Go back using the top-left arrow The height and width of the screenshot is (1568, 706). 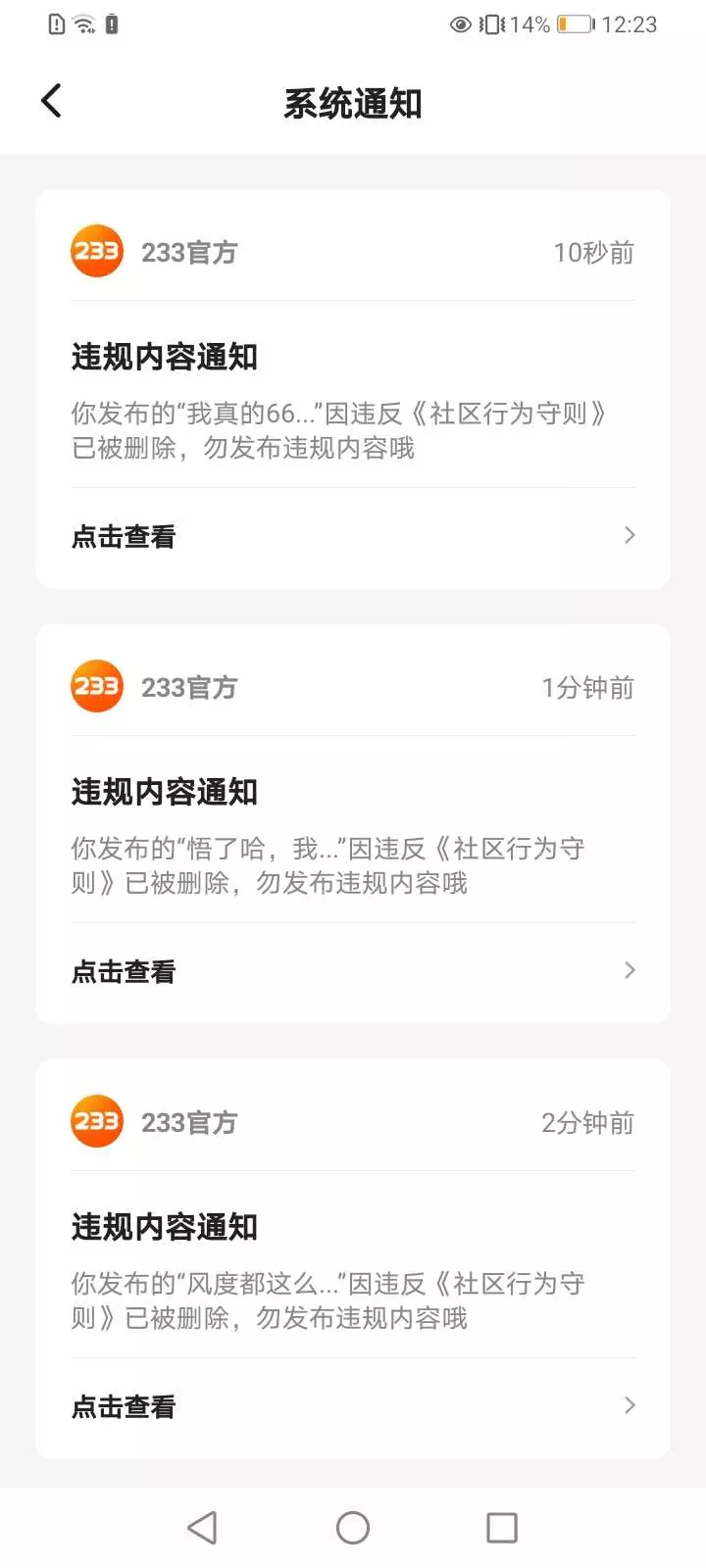[x=51, y=101]
